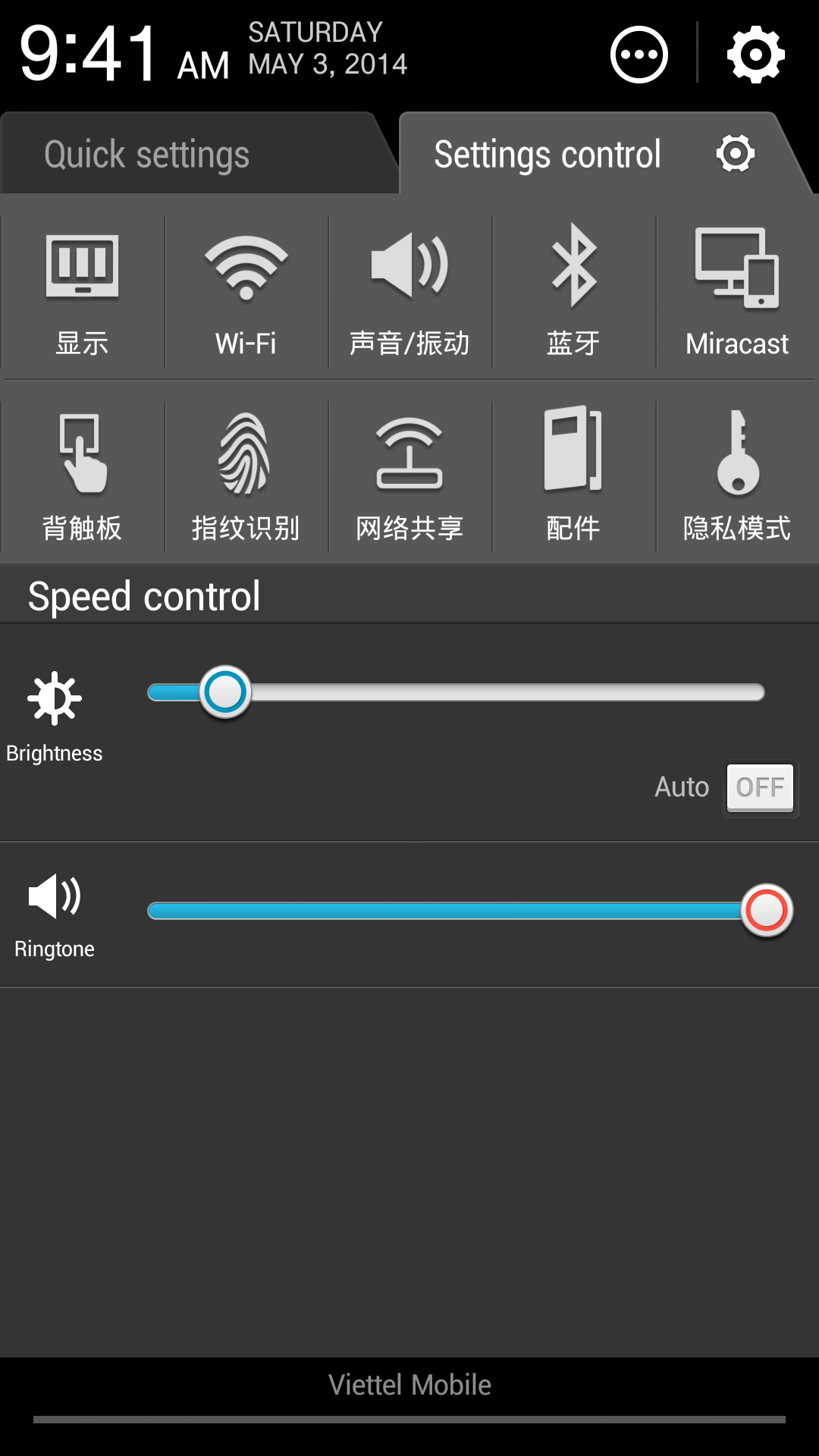Open 隐私模式 privacy mode tile
The width and height of the screenshot is (819, 1456).
tap(737, 476)
